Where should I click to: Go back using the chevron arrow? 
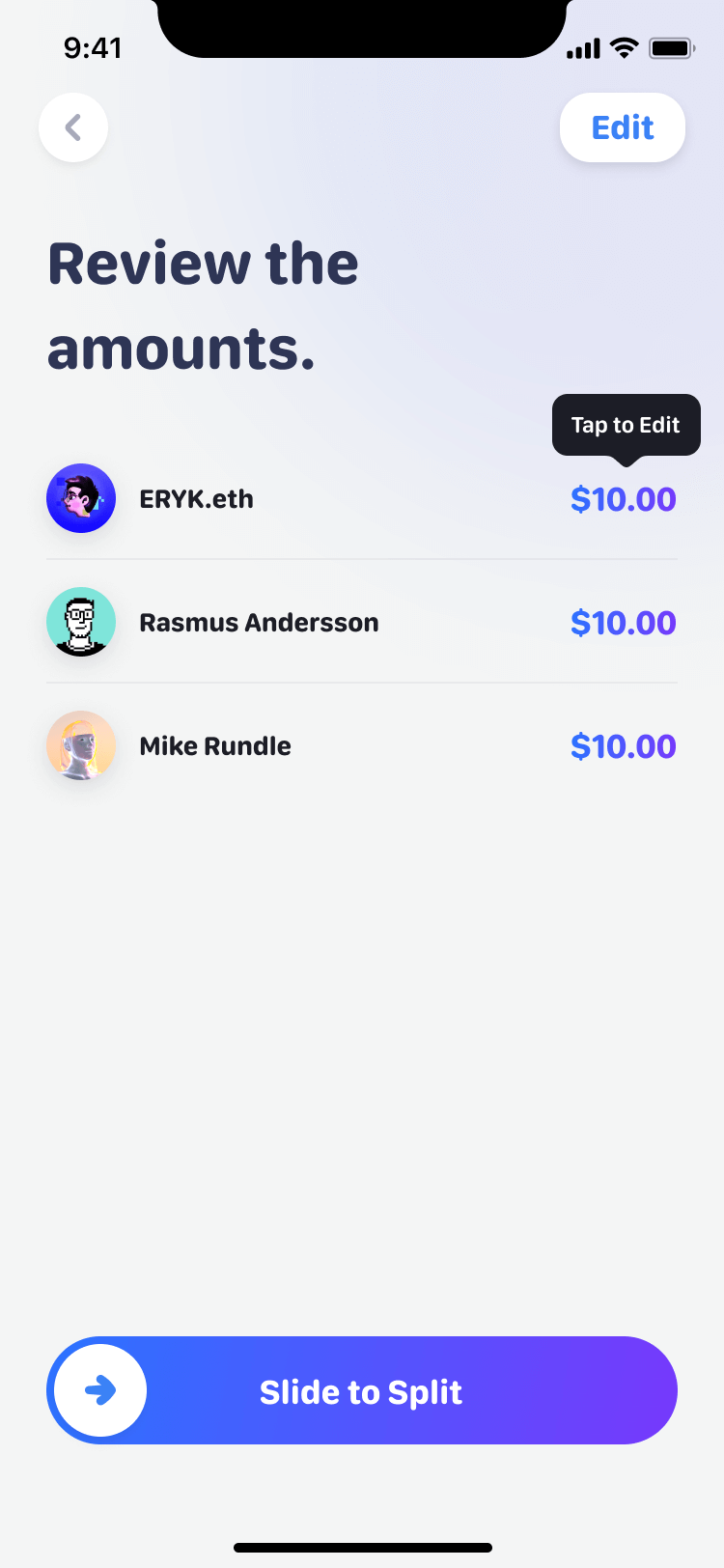click(73, 127)
